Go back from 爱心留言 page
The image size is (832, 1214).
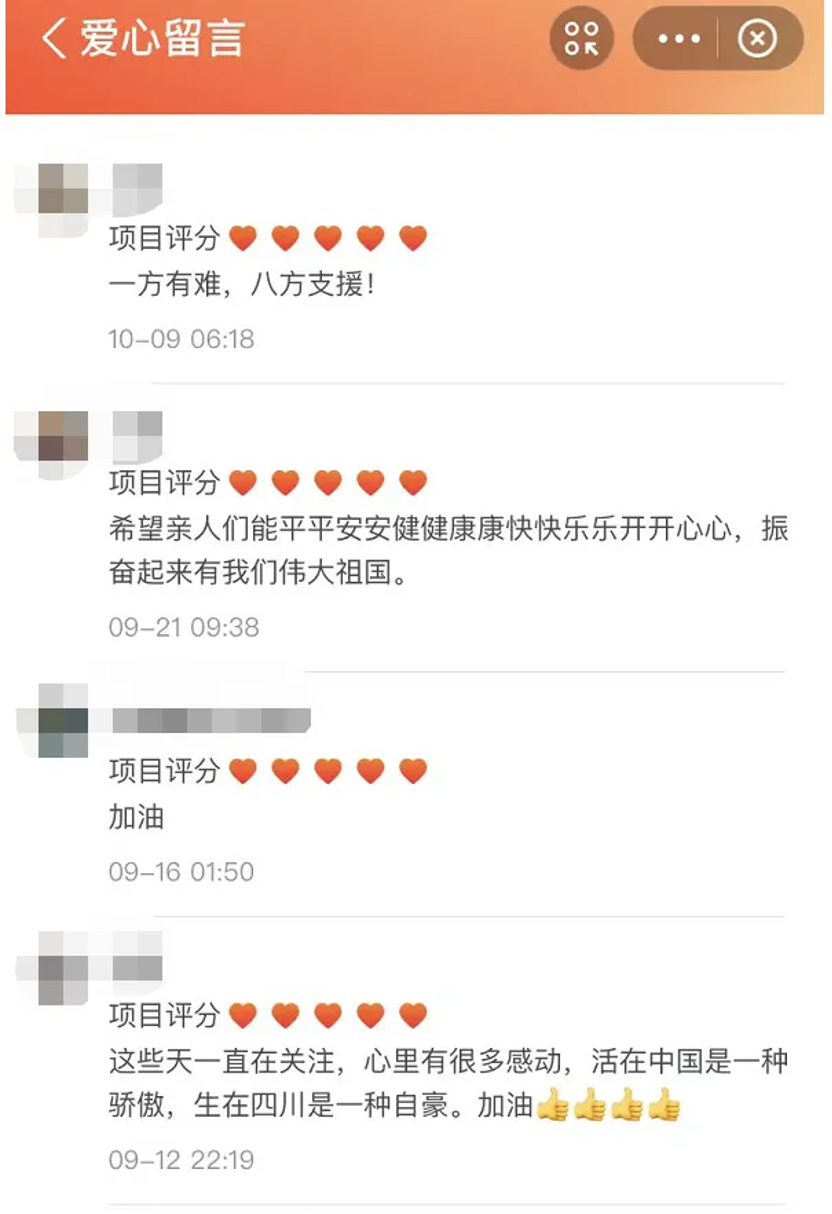point(54,40)
